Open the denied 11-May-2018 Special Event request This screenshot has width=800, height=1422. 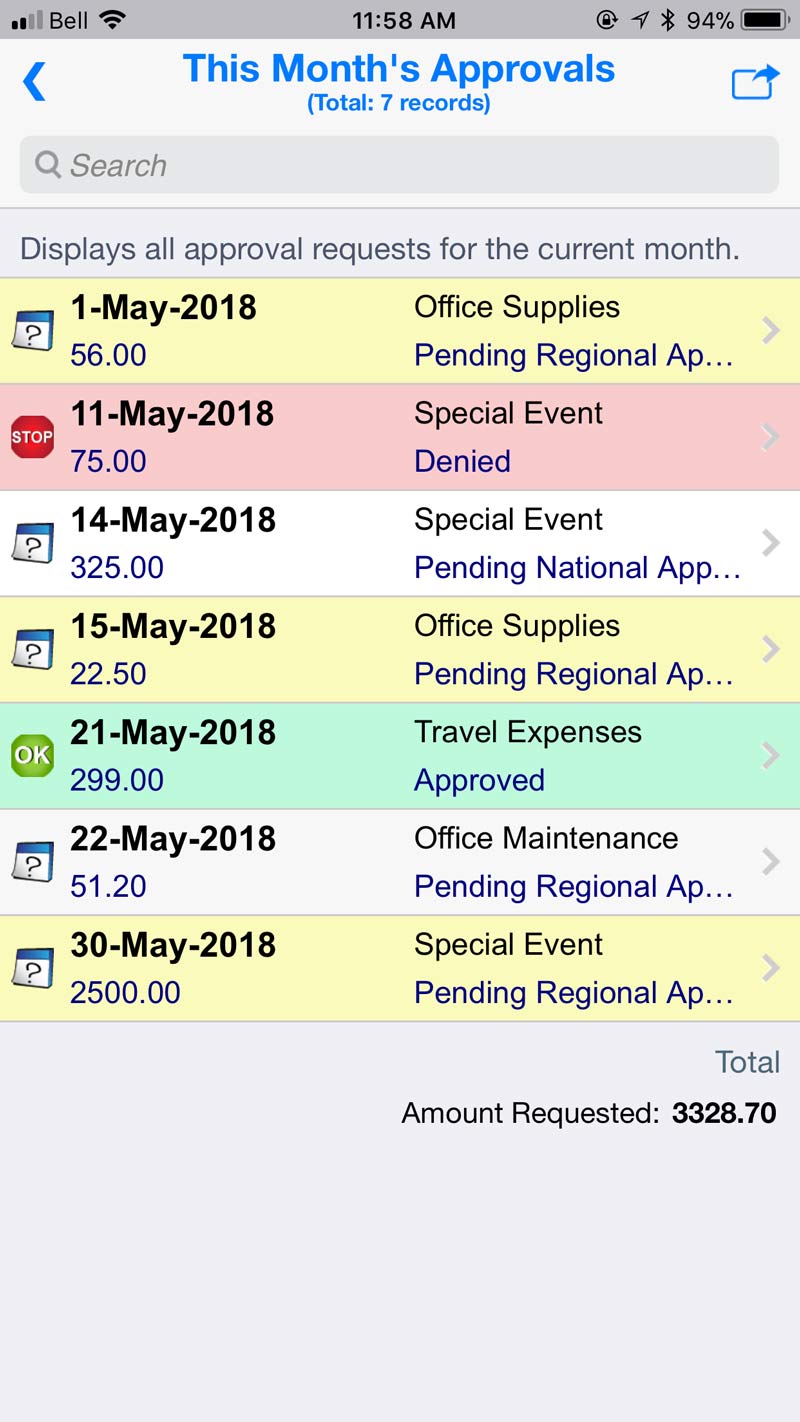[400, 437]
